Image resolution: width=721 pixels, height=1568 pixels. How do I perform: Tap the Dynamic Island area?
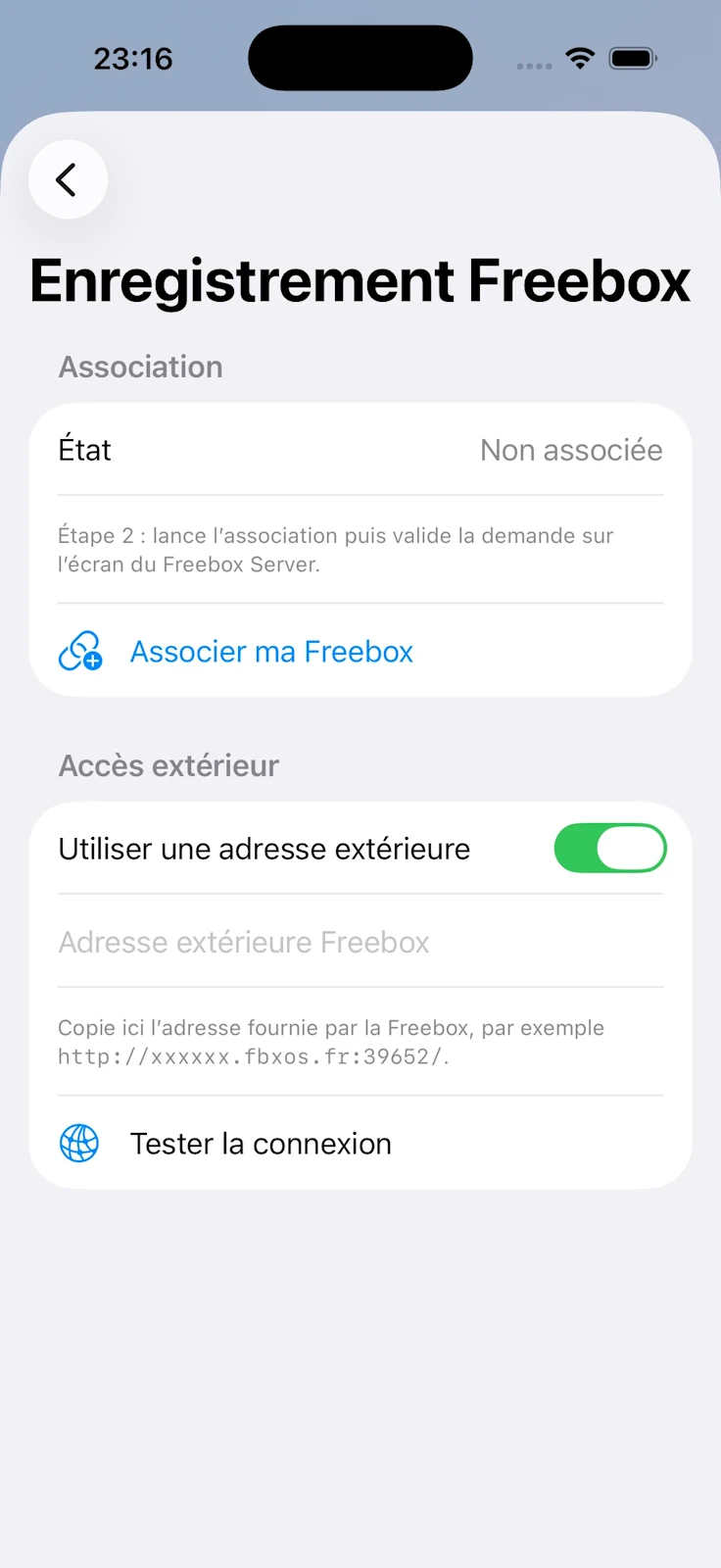point(360,57)
